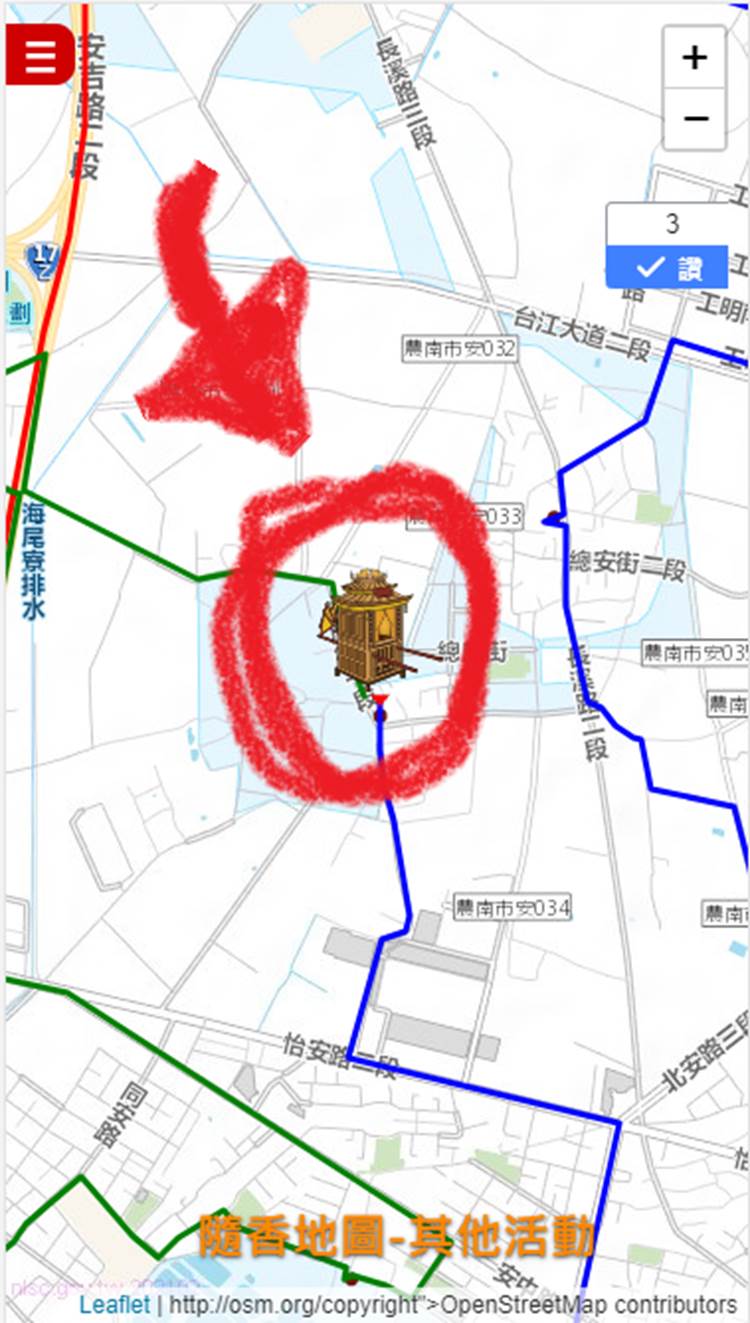Screen dimensions: 750x1323
Task: Zoom out of the map
Action: (694, 119)
